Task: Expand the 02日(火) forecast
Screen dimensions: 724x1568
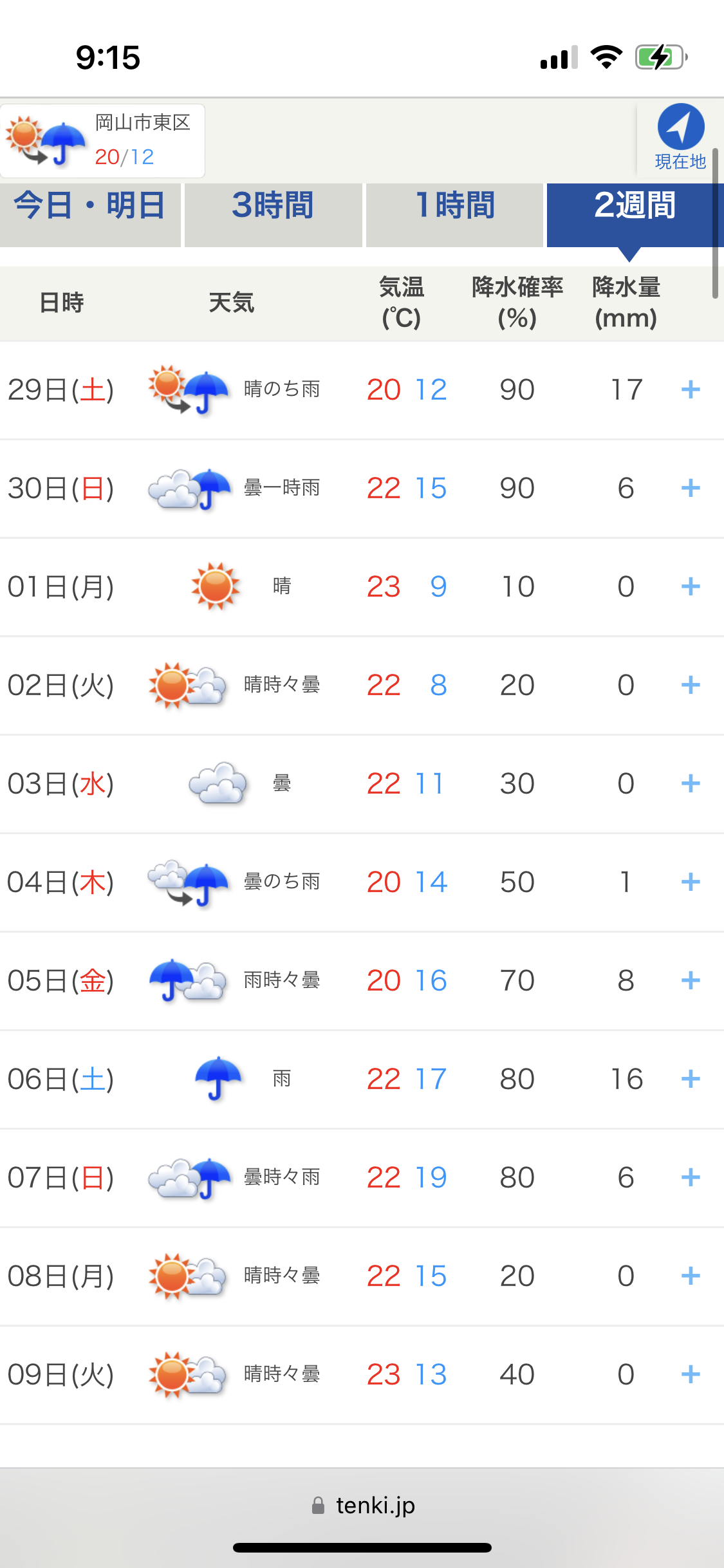Action: click(691, 685)
